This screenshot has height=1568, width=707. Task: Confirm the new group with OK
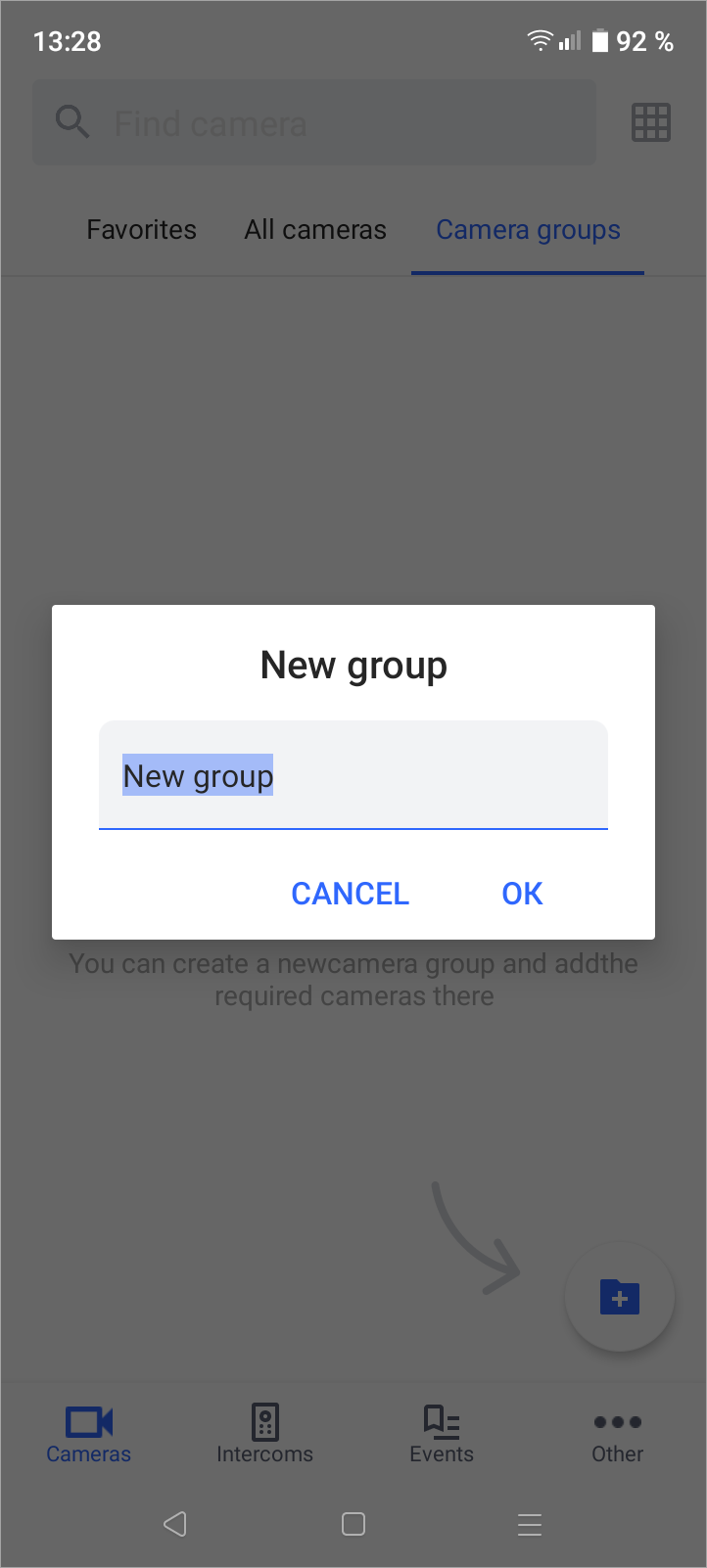[x=522, y=893]
